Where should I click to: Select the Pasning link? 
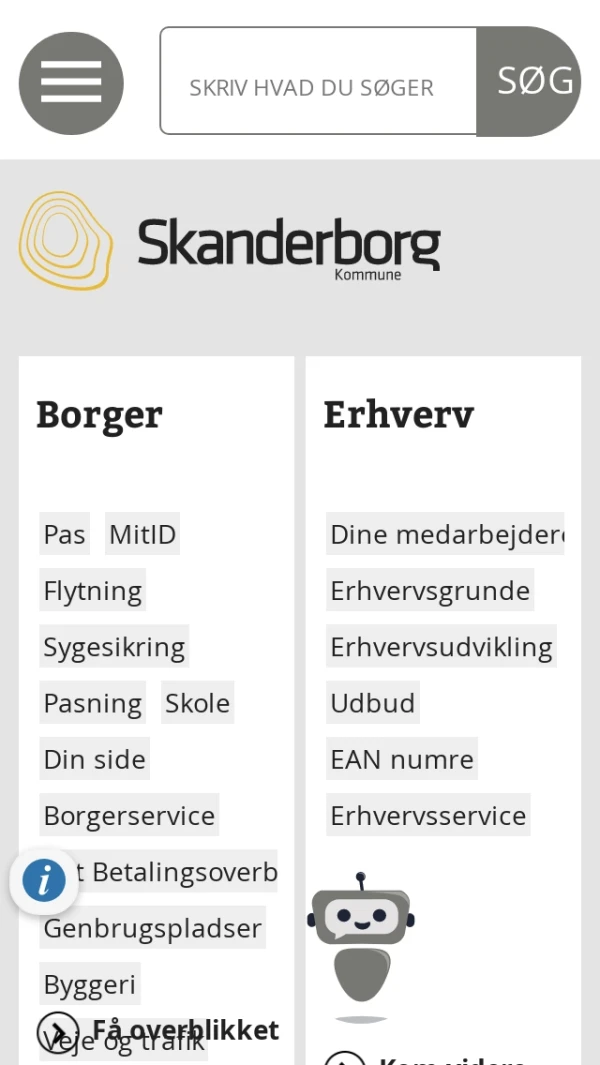92,703
